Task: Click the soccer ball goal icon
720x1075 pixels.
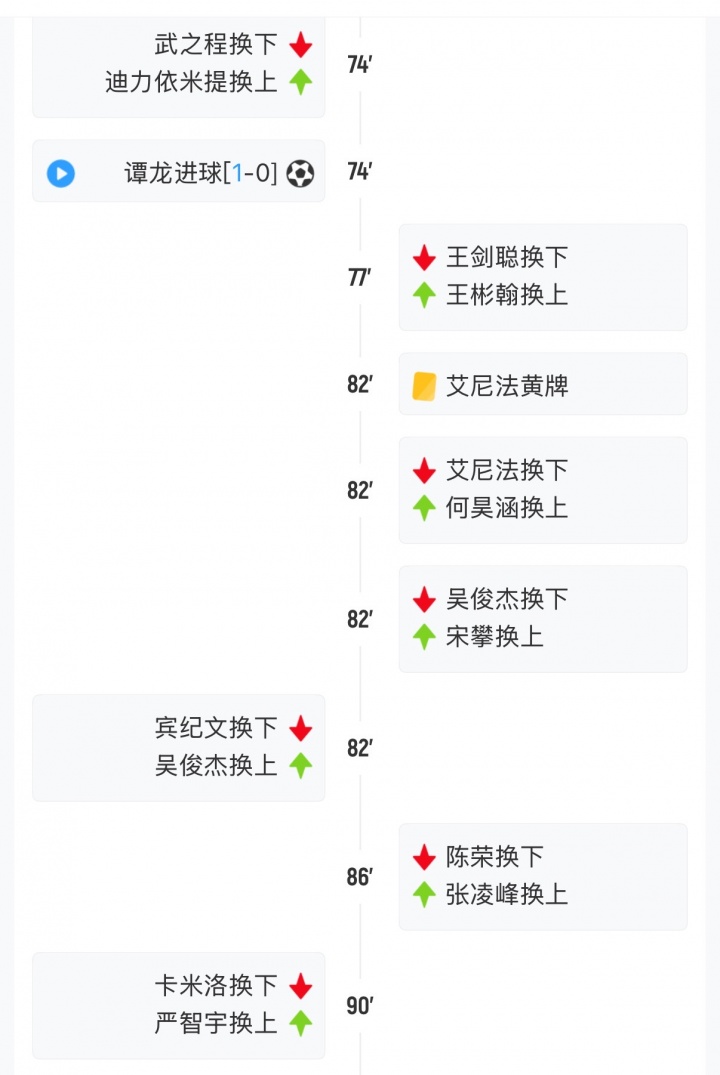Action: (302, 174)
